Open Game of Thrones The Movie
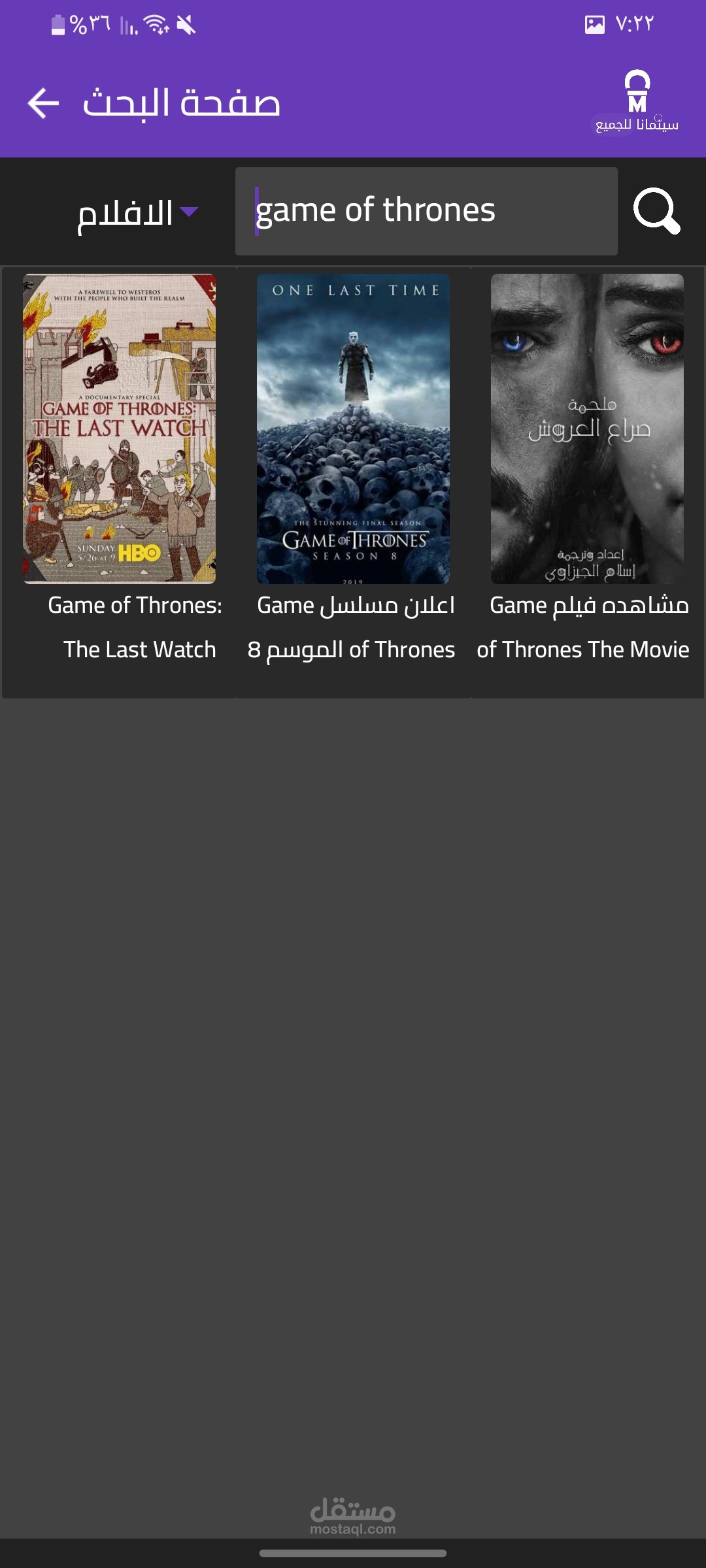This screenshot has height=1568, width=706. tap(587, 429)
